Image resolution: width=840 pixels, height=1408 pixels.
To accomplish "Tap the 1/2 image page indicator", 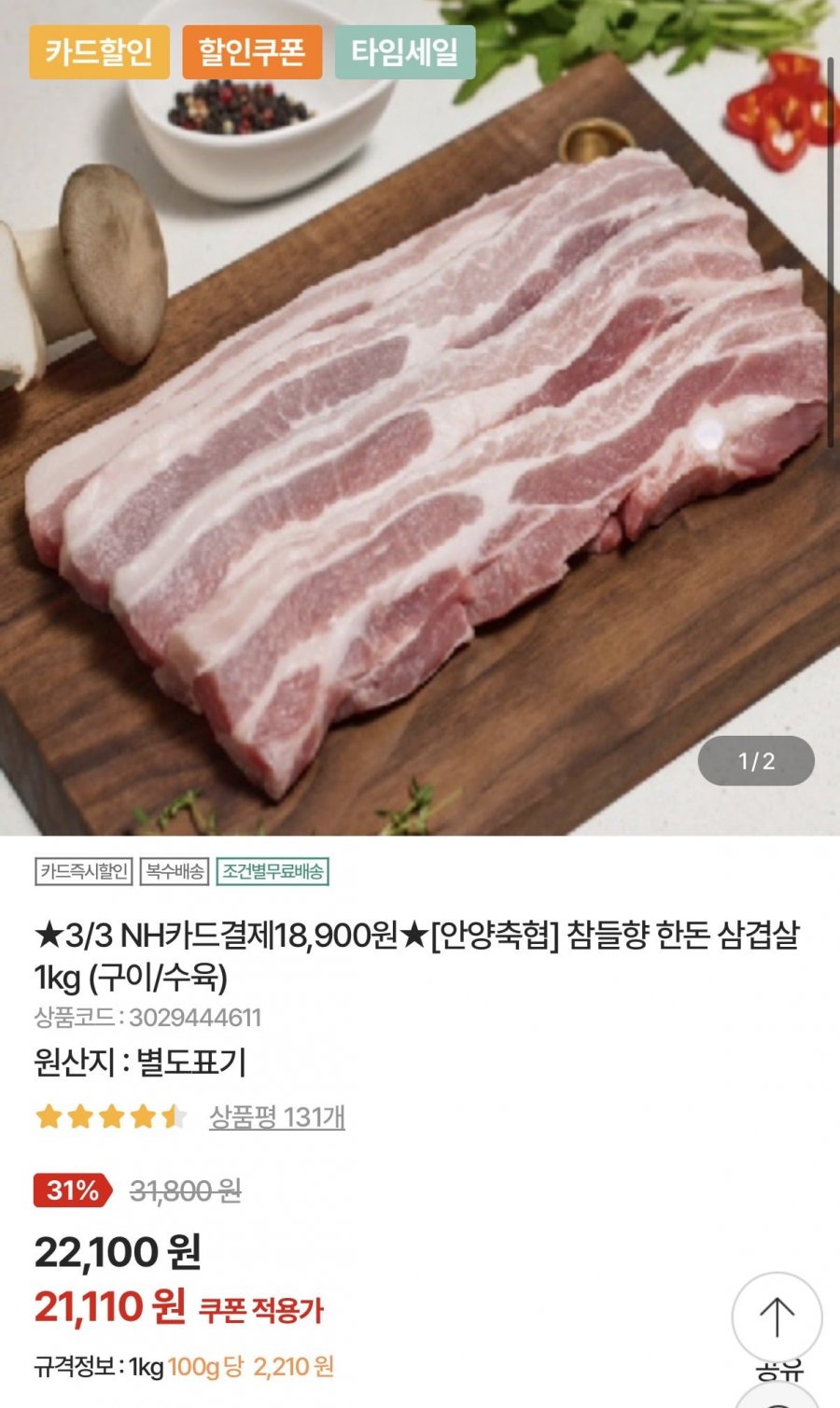I will [756, 761].
